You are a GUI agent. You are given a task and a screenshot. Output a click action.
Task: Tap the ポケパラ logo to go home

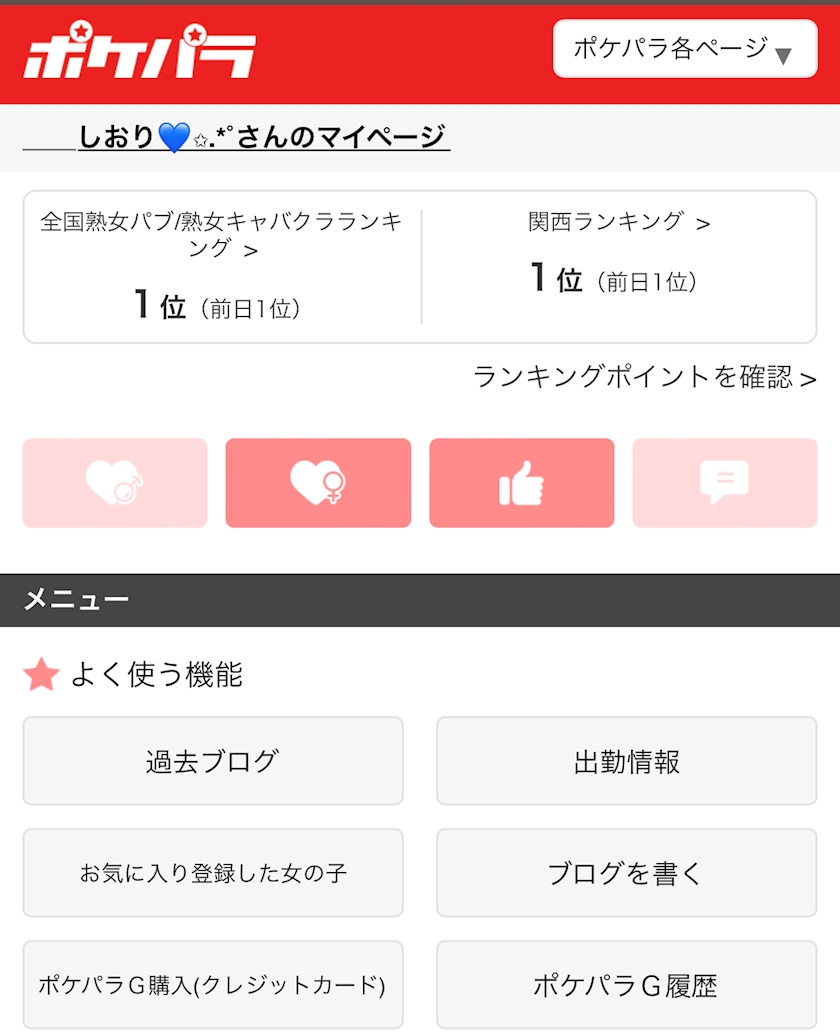click(x=139, y=55)
